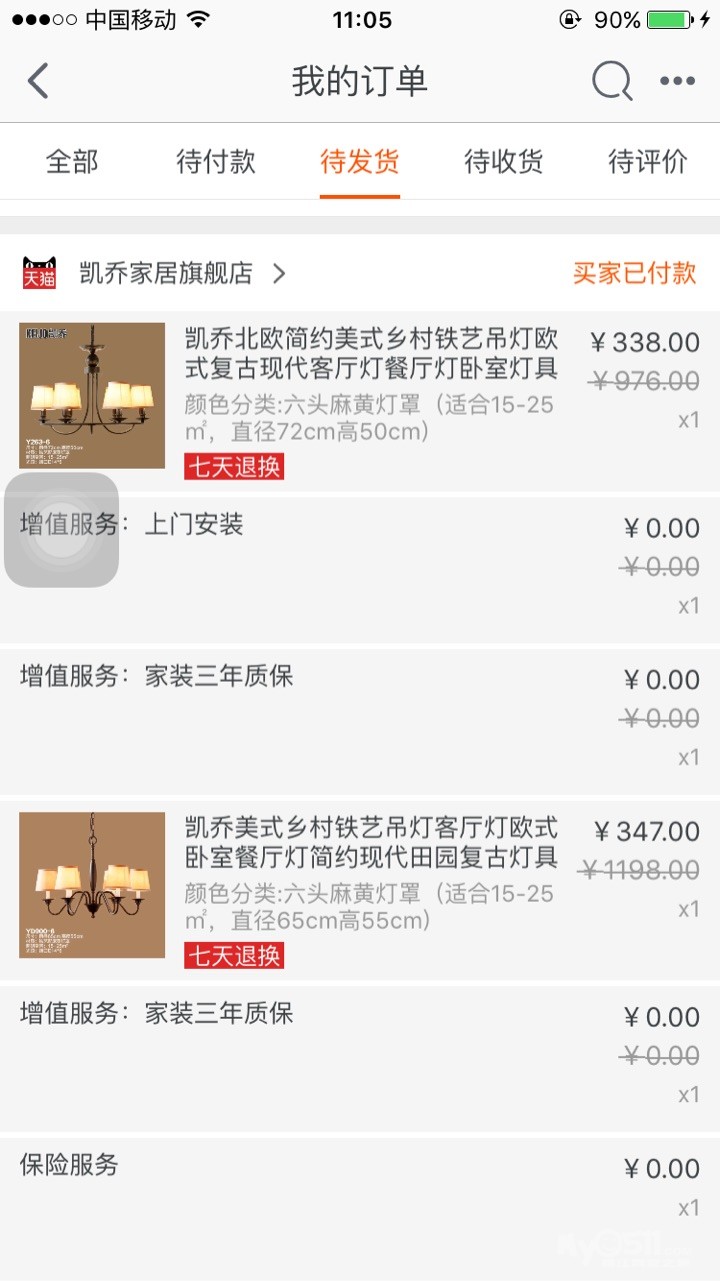
Task: Select the 待发货 tab
Action: point(360,161)
